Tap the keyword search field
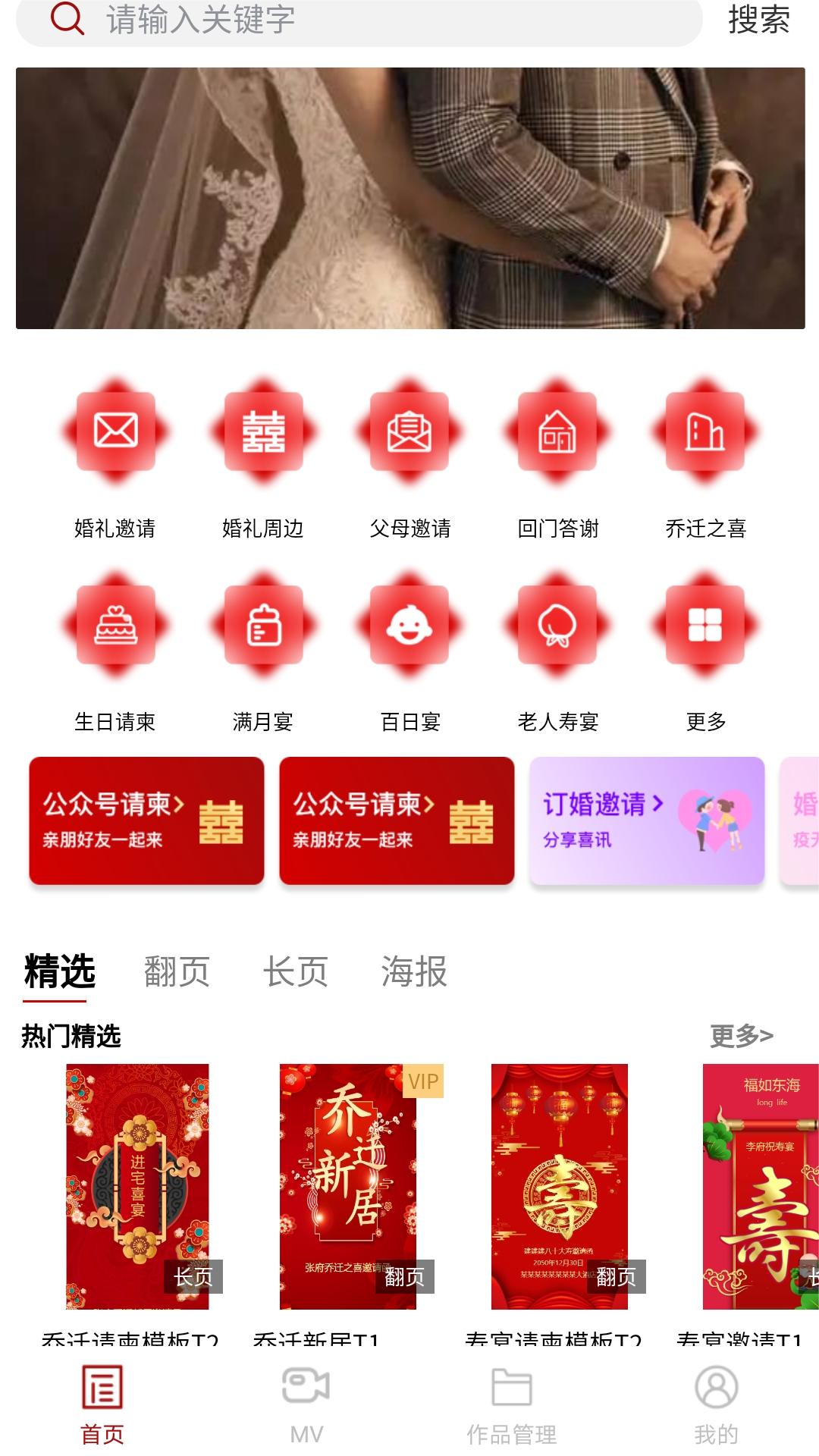This screenshot has height=1456, width=819. (x=359, y=20)
